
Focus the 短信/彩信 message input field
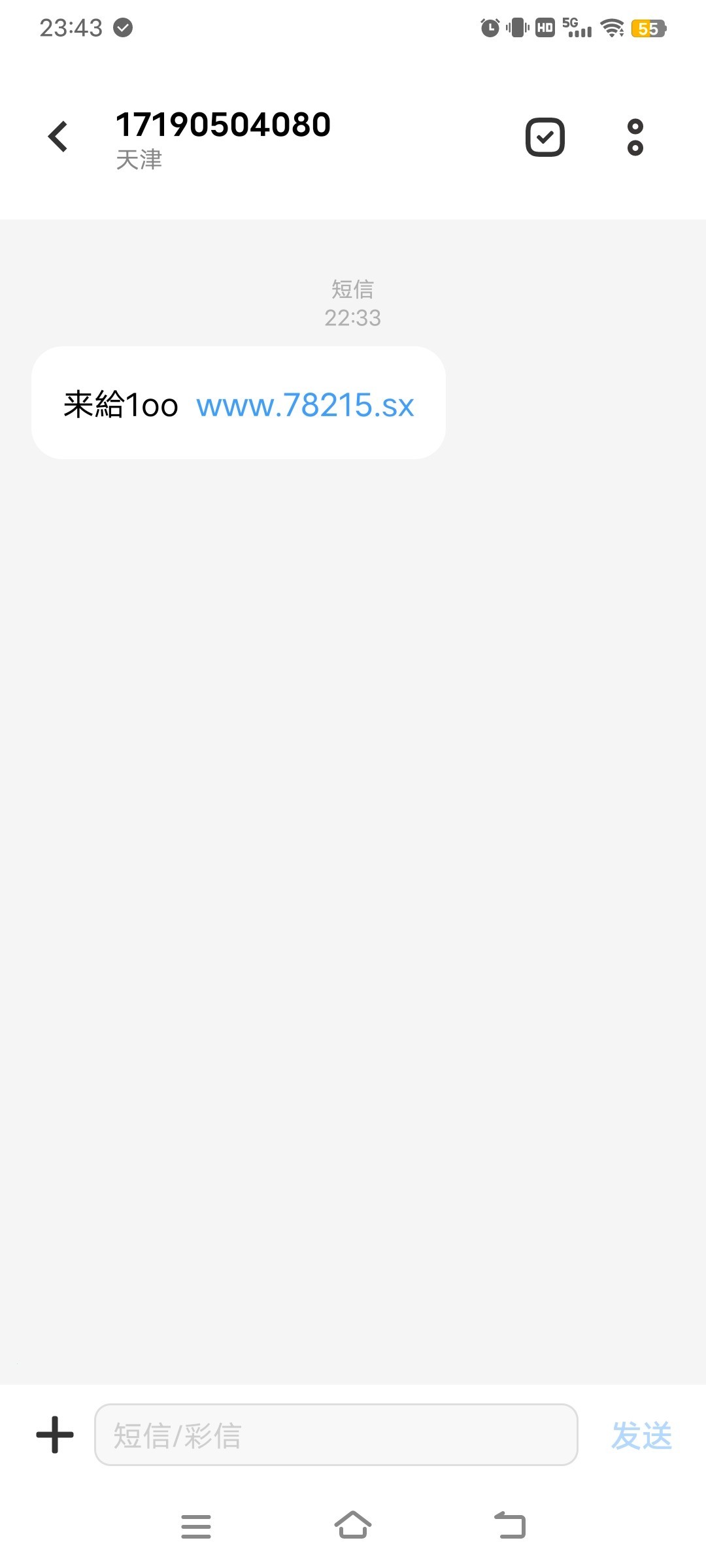pos(336,1435)
